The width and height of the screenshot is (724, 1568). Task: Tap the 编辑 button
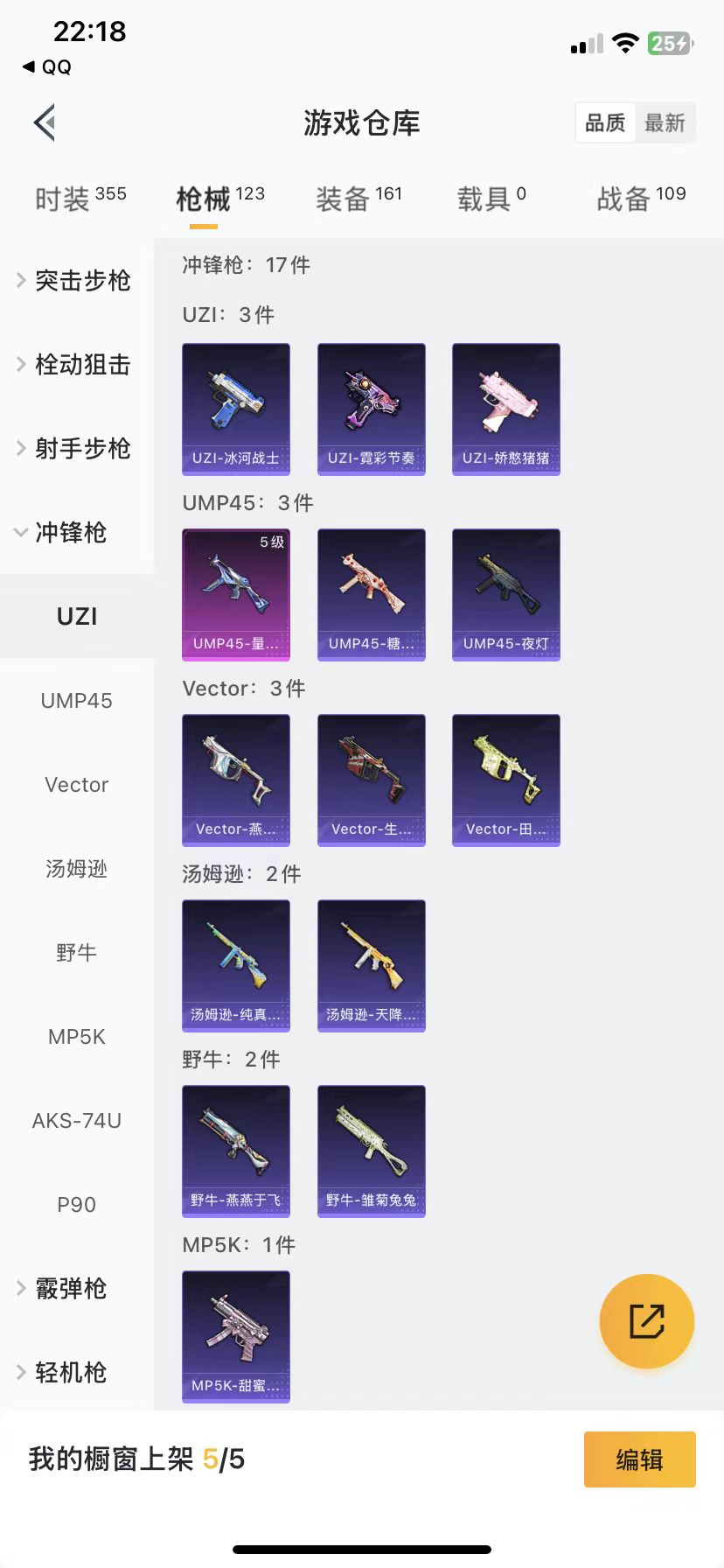coord(639,1459)
